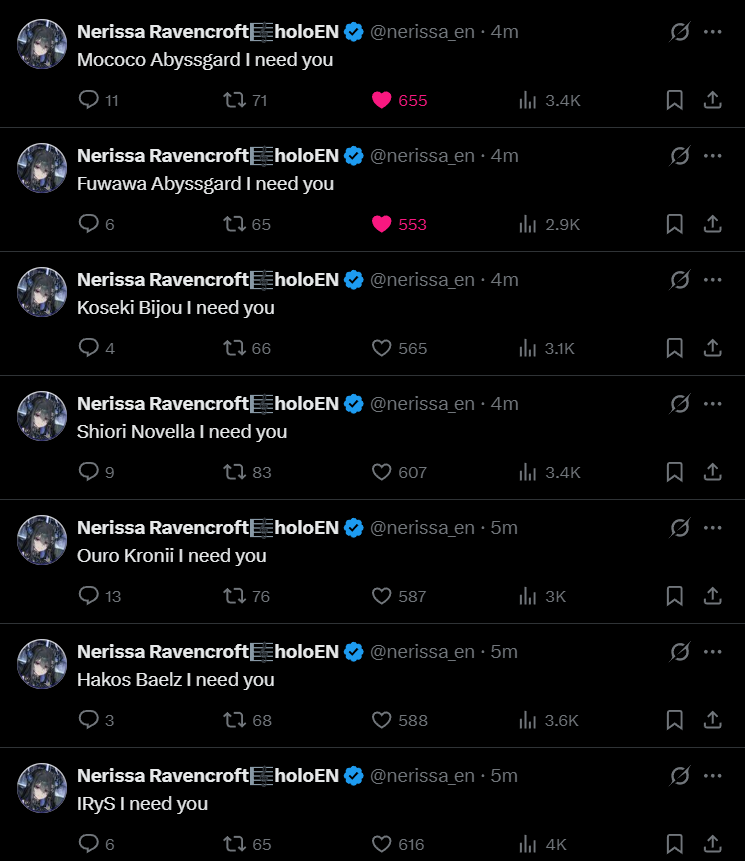
Task: Repost the Hakos Baelz tweet
Action: pyautogui.click(x=234, y=720)
